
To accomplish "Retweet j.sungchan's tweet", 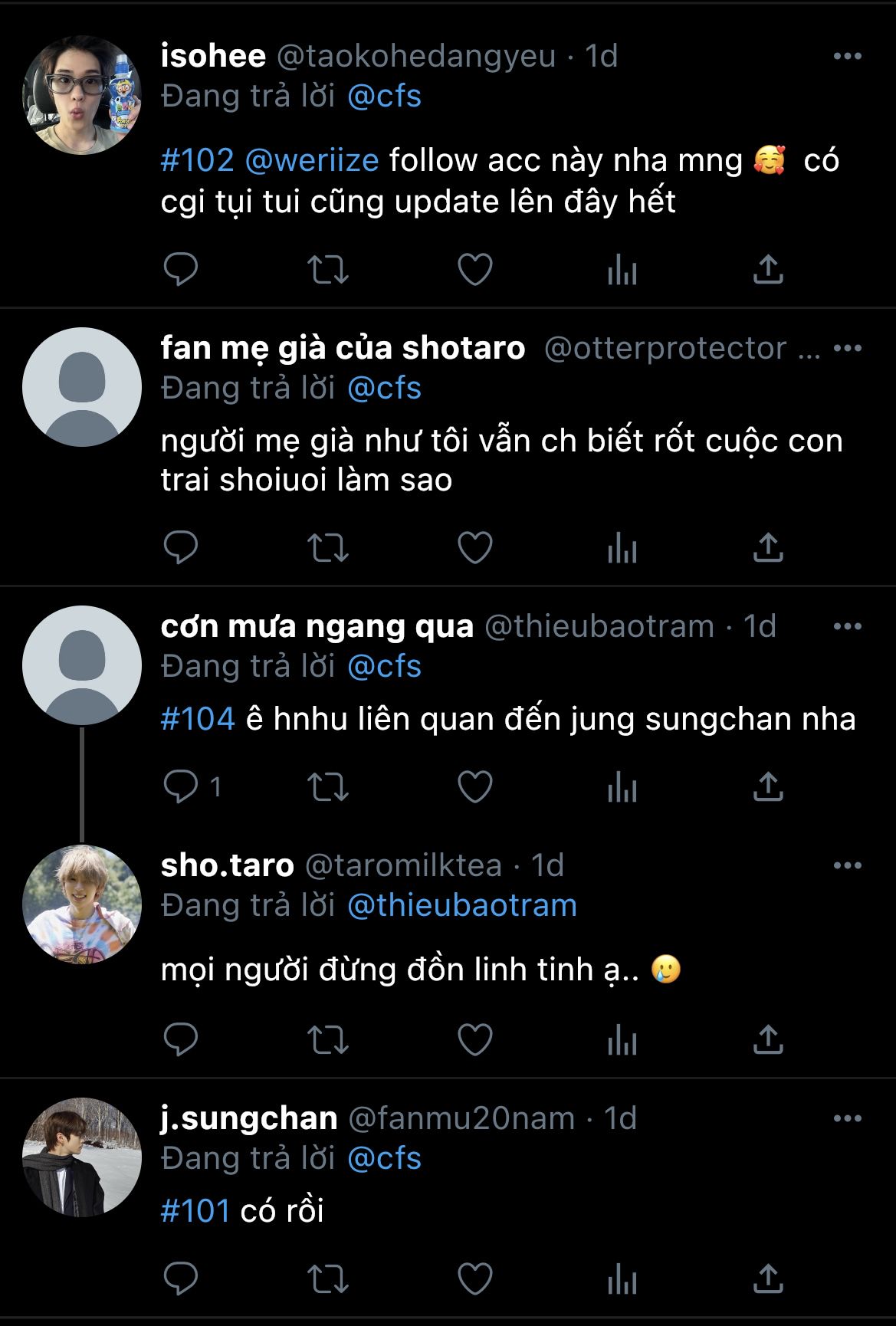I will tap(328, 1278).
